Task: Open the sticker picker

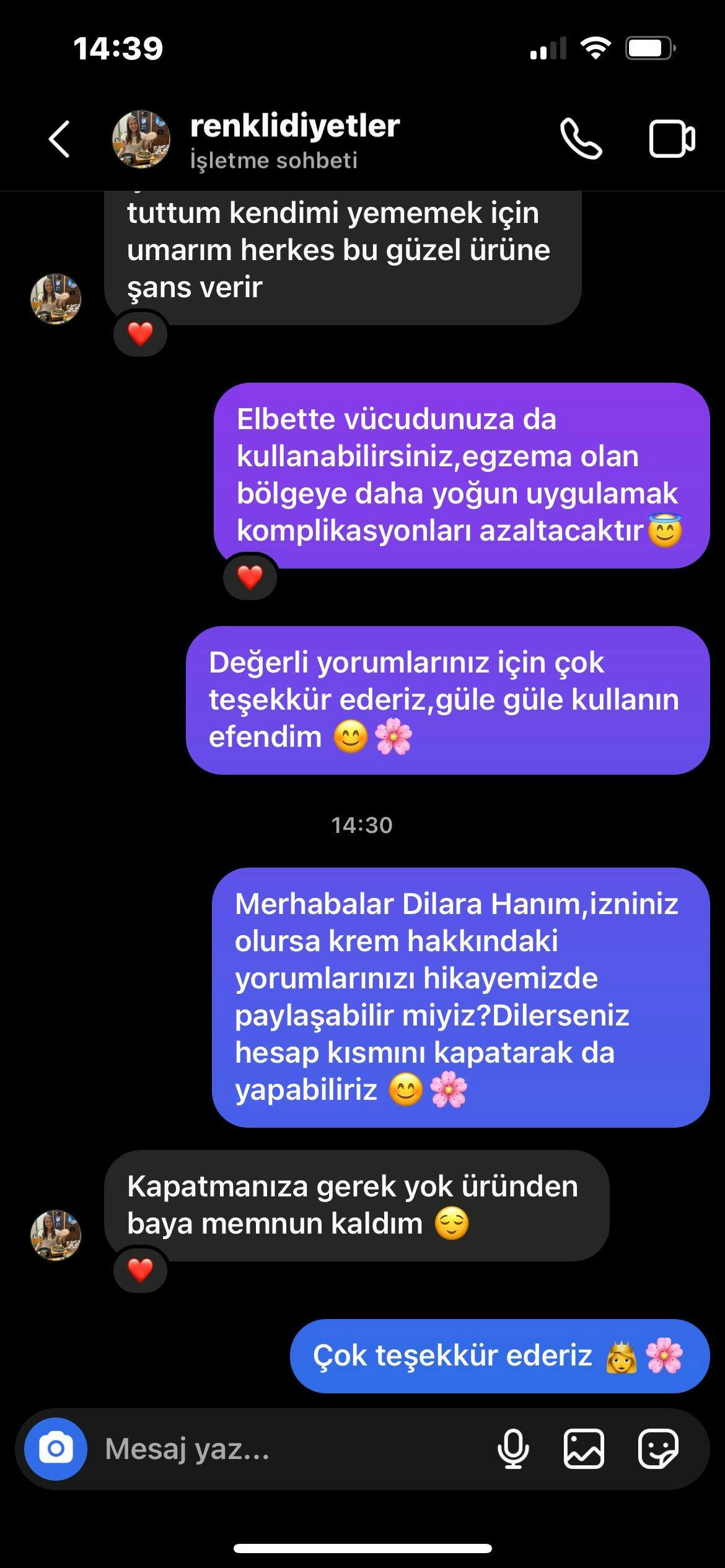Action: [x=658, y=1448]
